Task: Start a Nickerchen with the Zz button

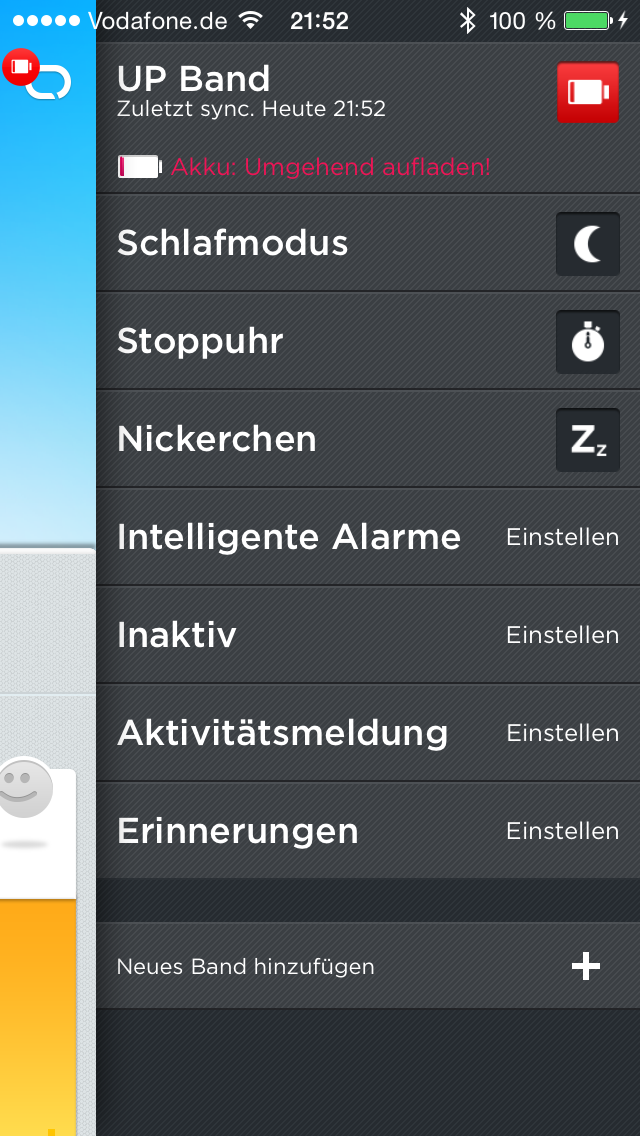Action: tap(587, 440)
